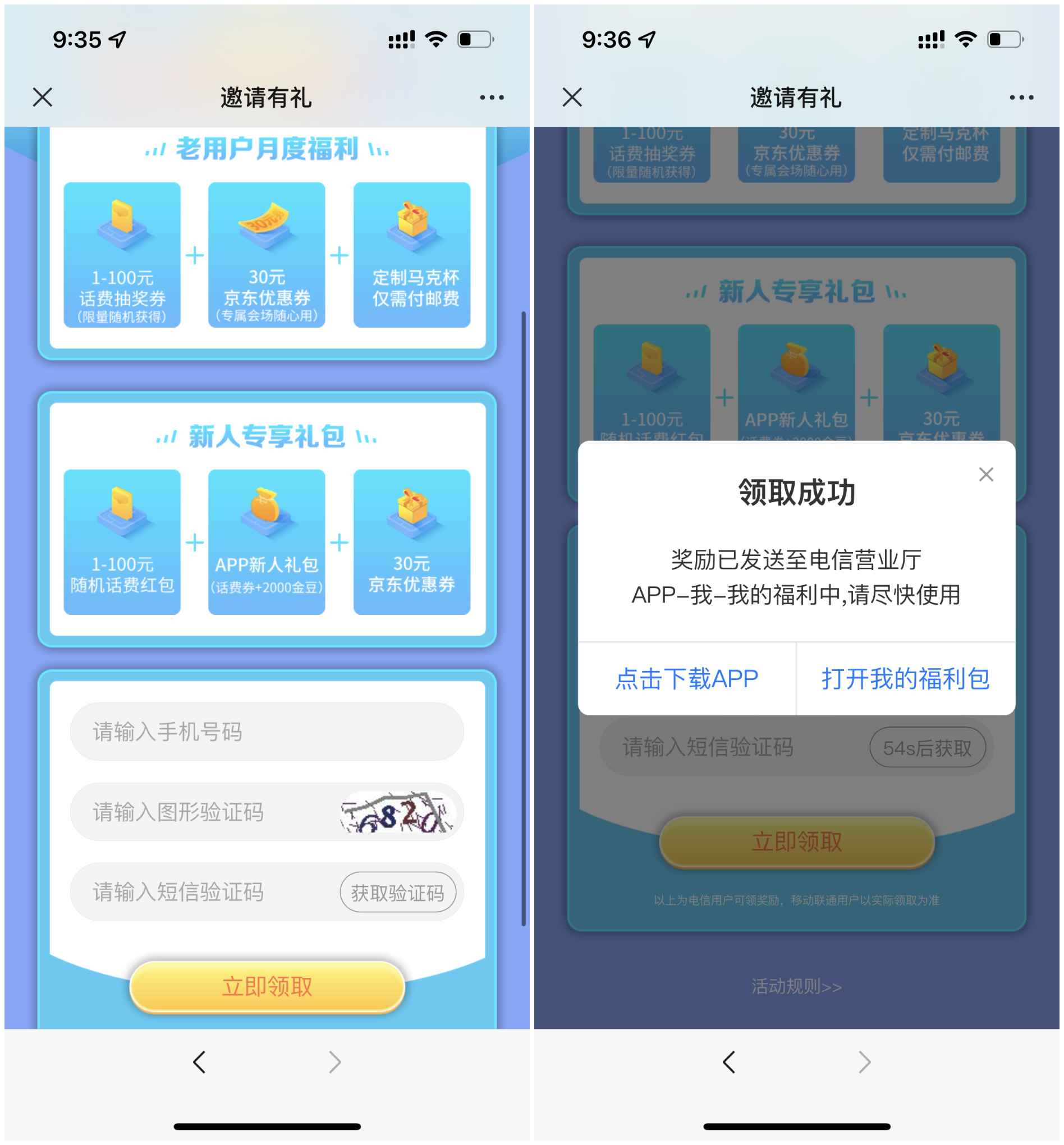The width and height of the screenshot is (1064, 1145).
Task: Open the 活动规则>> link
Action: click(x=796, y=986)
